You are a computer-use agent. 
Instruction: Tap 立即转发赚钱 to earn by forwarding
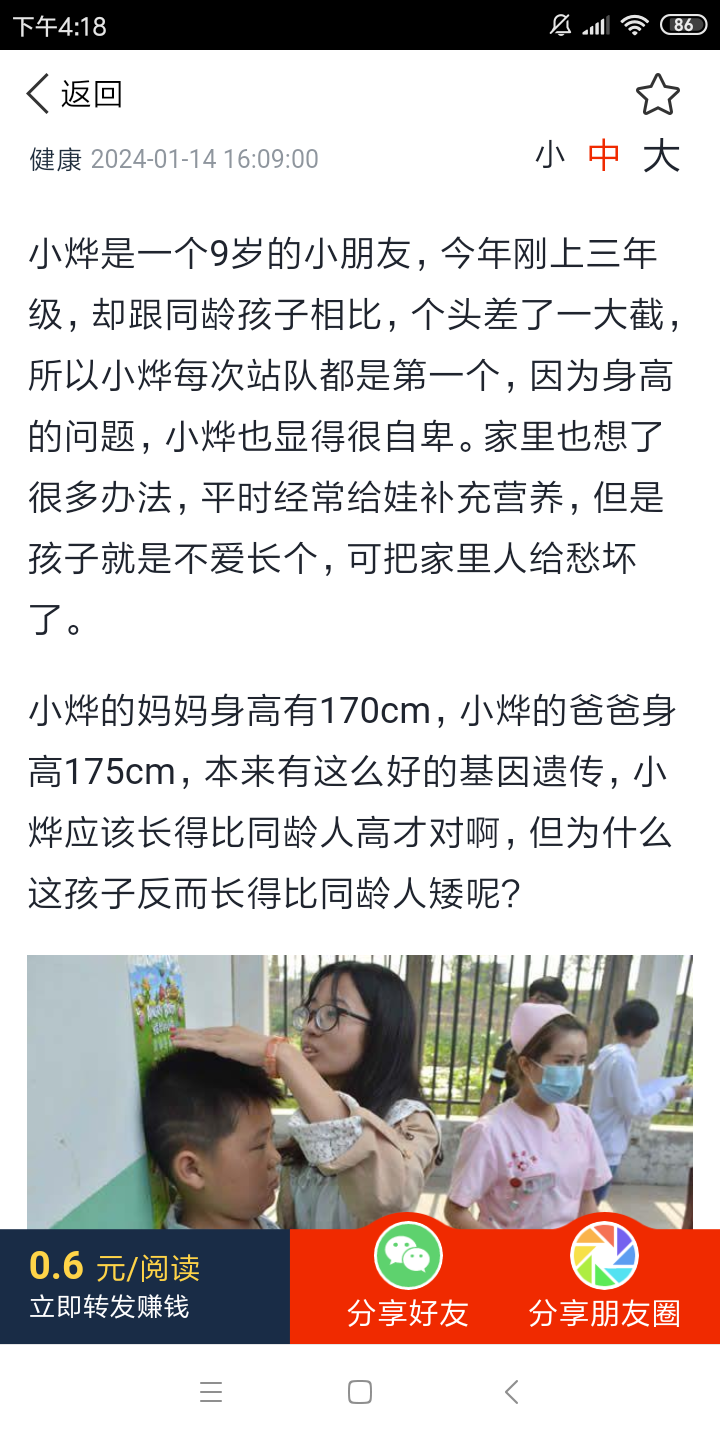110,1306
